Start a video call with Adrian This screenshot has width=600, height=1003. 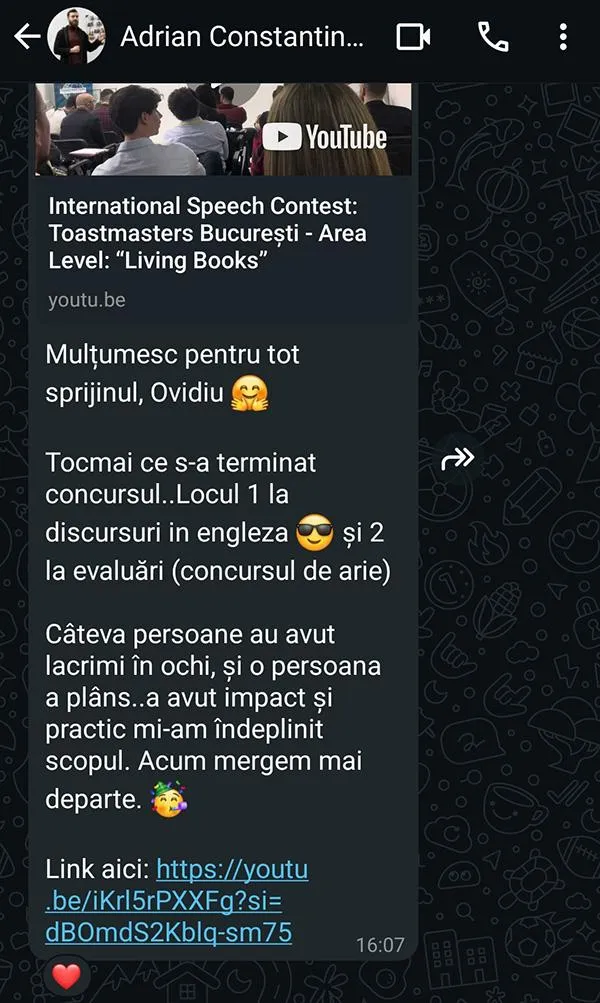pos(413,37)
